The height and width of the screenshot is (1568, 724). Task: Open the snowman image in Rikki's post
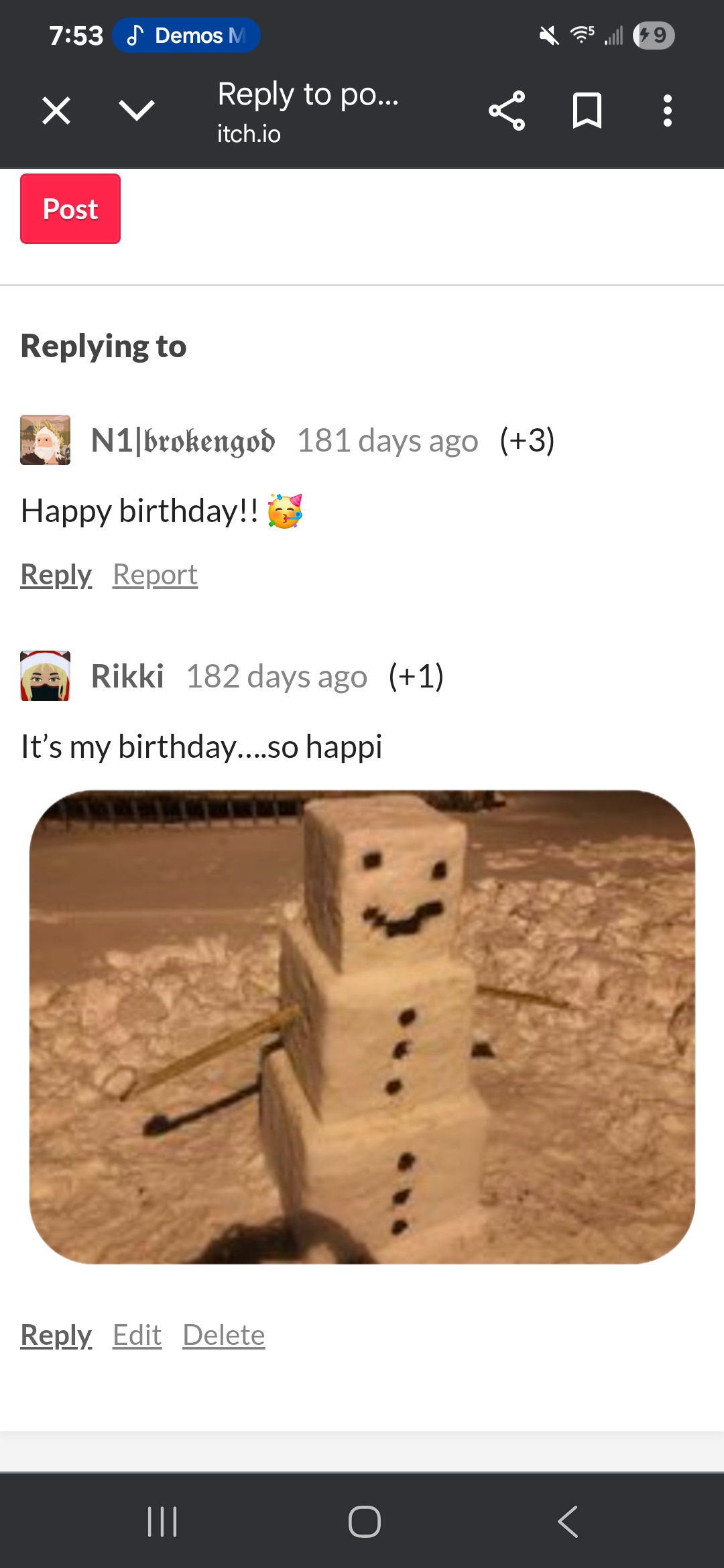[362, 1027]
